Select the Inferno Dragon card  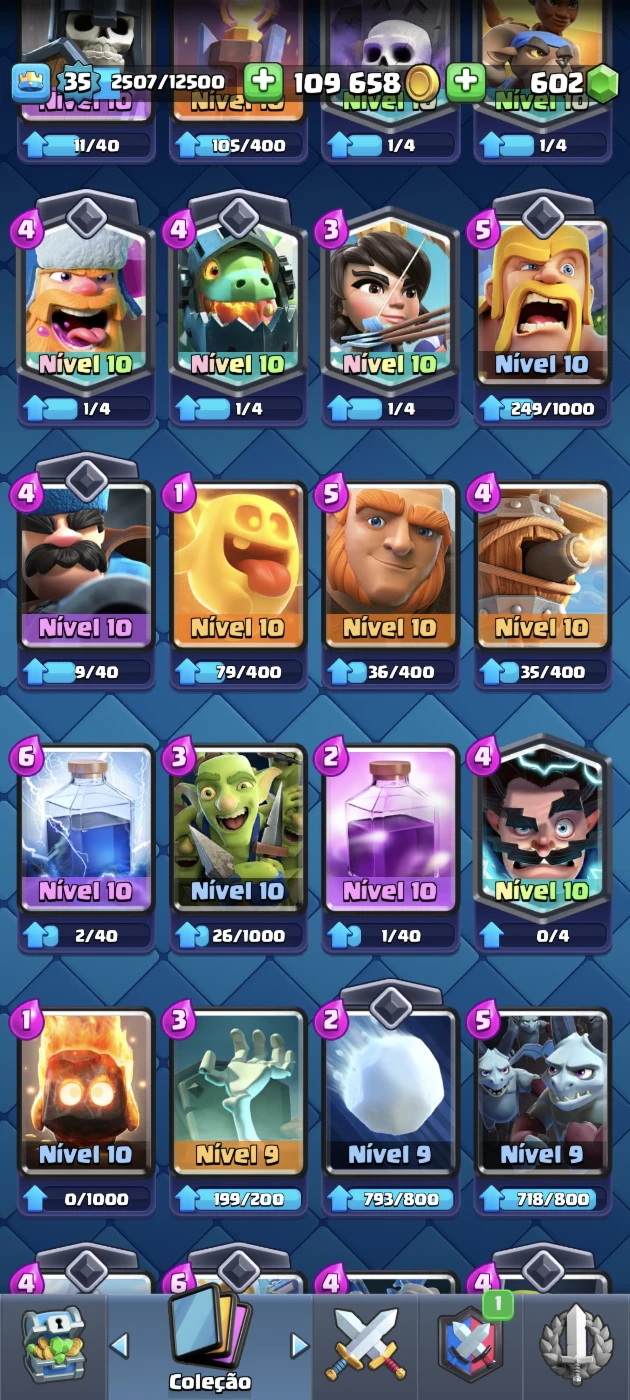tap(238, 310)
